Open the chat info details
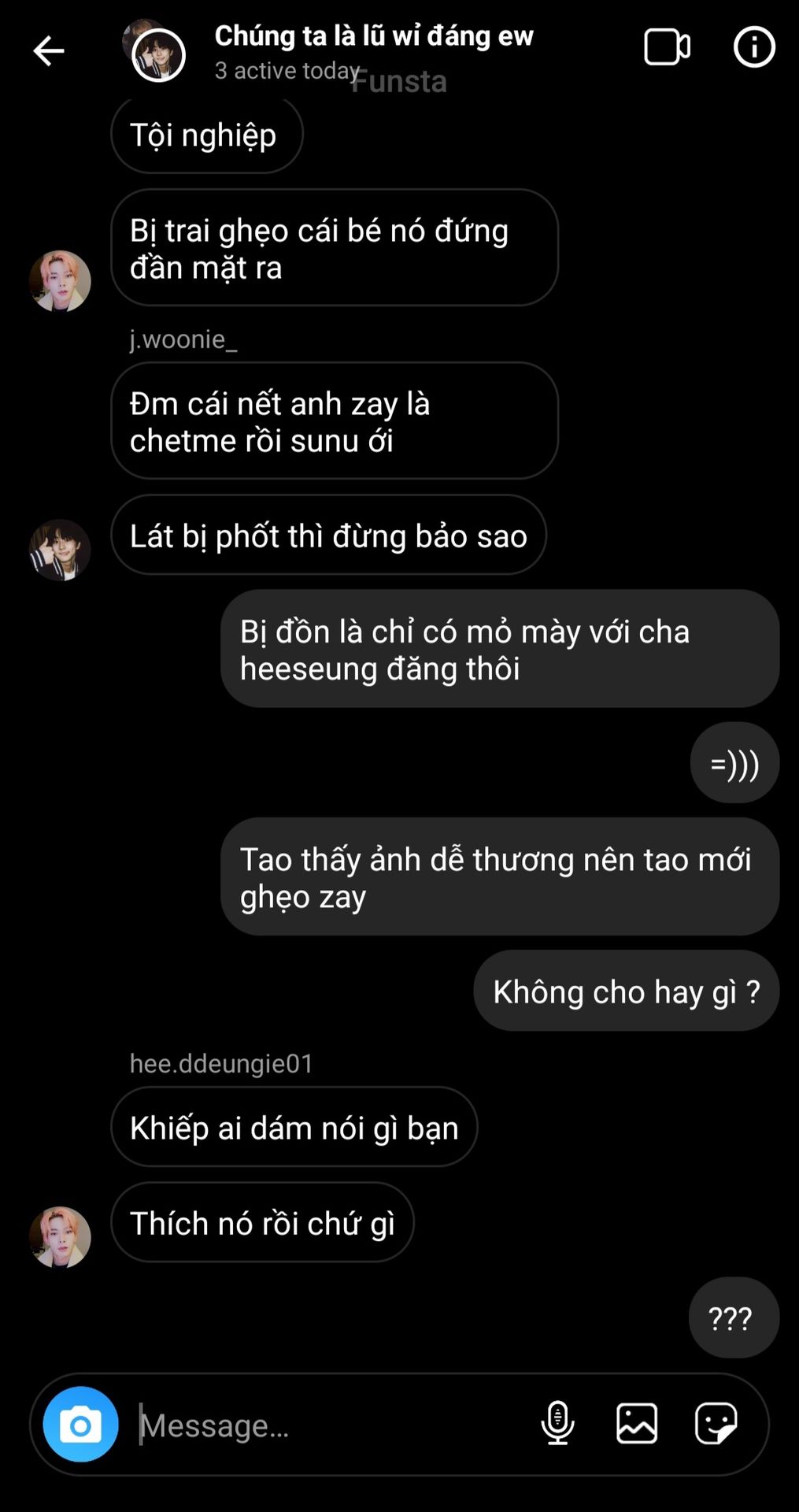This screenshot has width=799, height=1512. click(754, 47)
